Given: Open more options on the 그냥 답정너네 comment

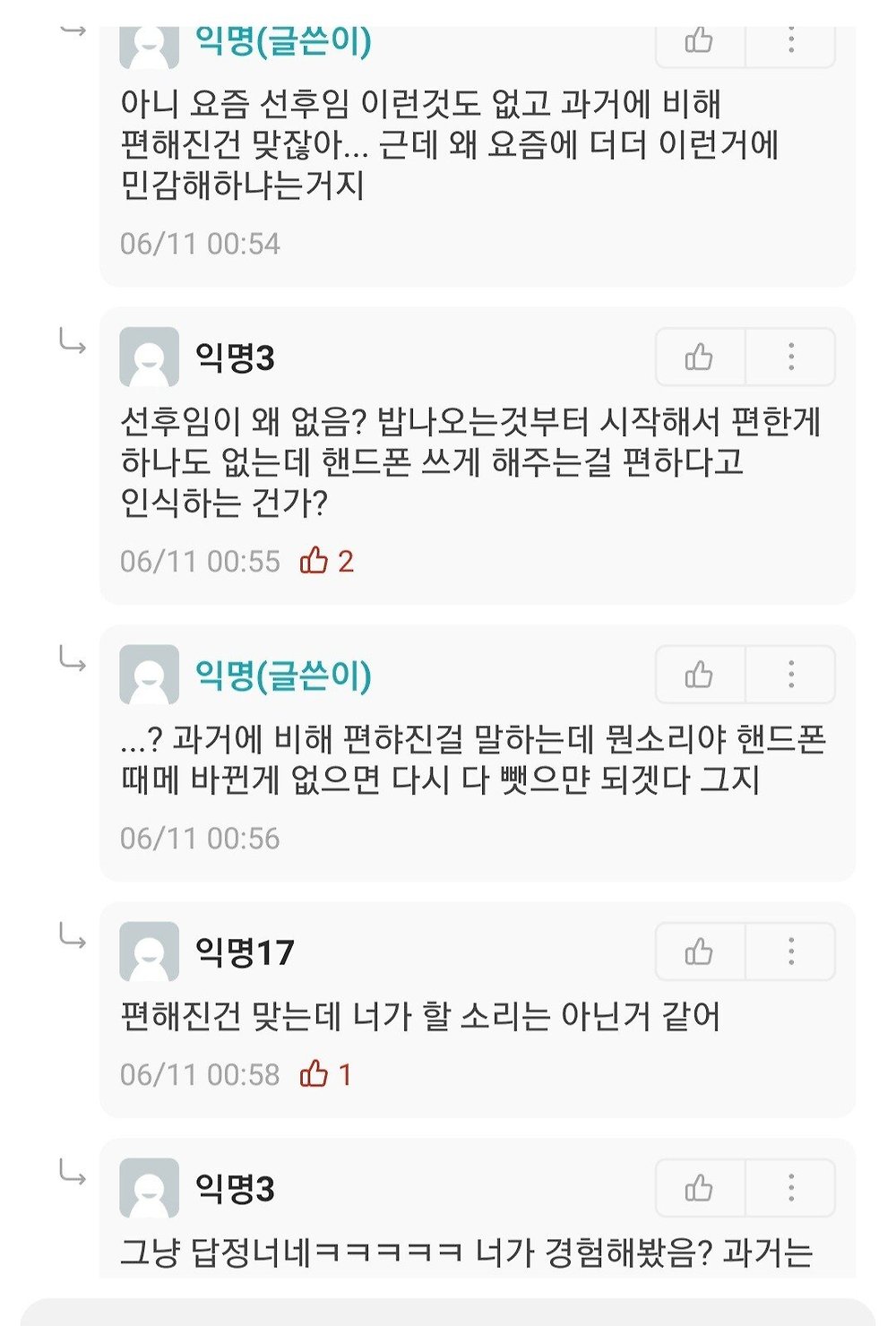Looking at the screenshot, I should (790, 1188).
